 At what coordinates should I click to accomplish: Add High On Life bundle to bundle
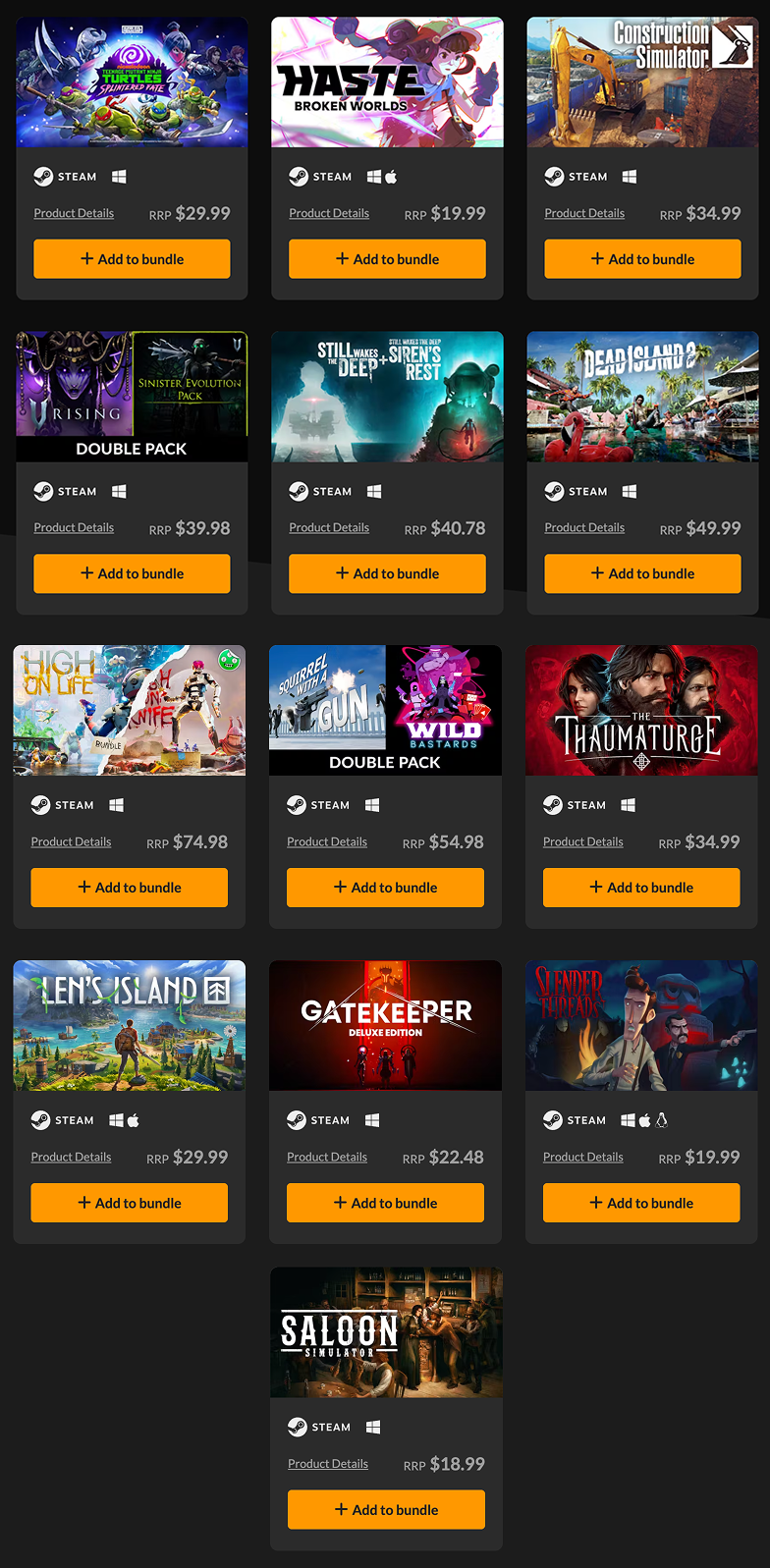[129, 888]
